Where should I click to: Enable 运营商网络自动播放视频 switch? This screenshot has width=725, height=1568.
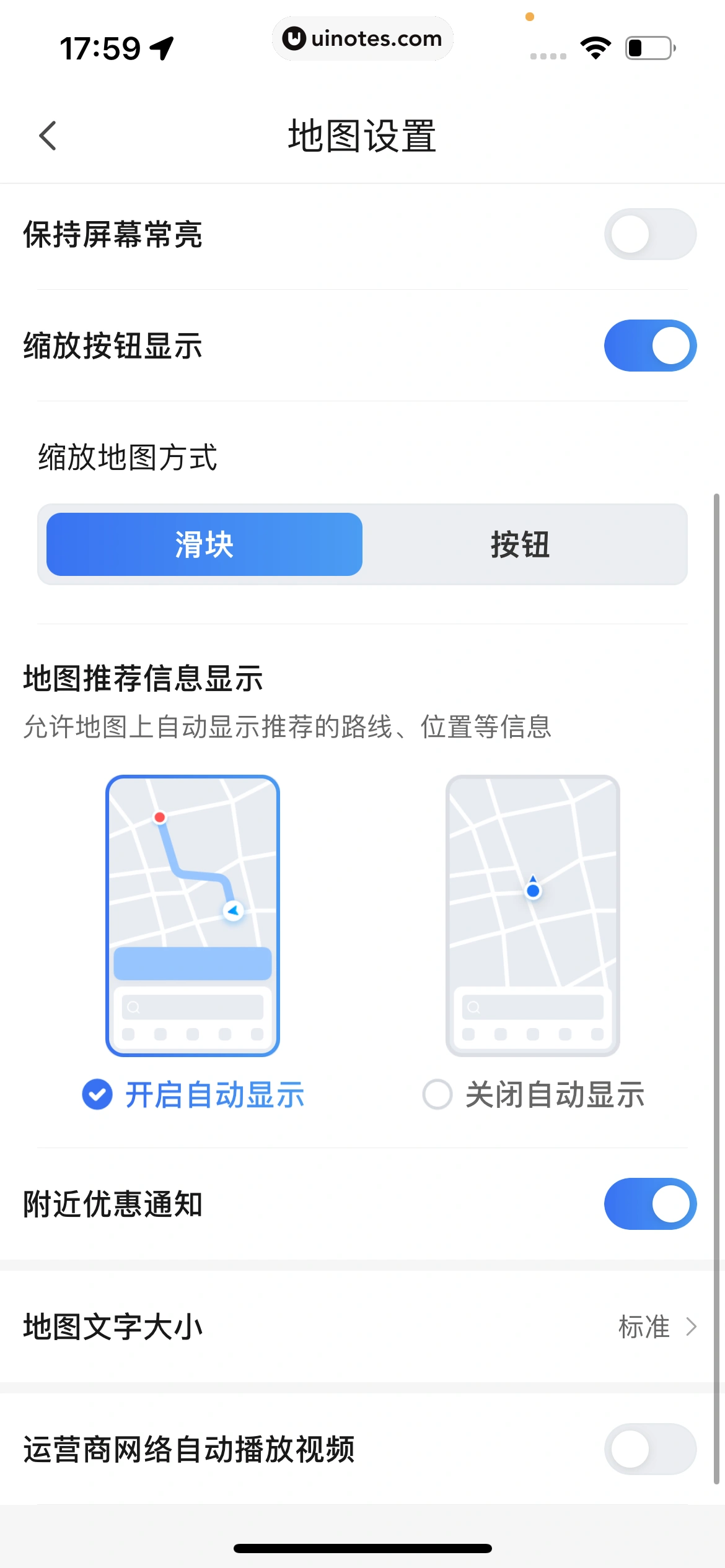650,1449
